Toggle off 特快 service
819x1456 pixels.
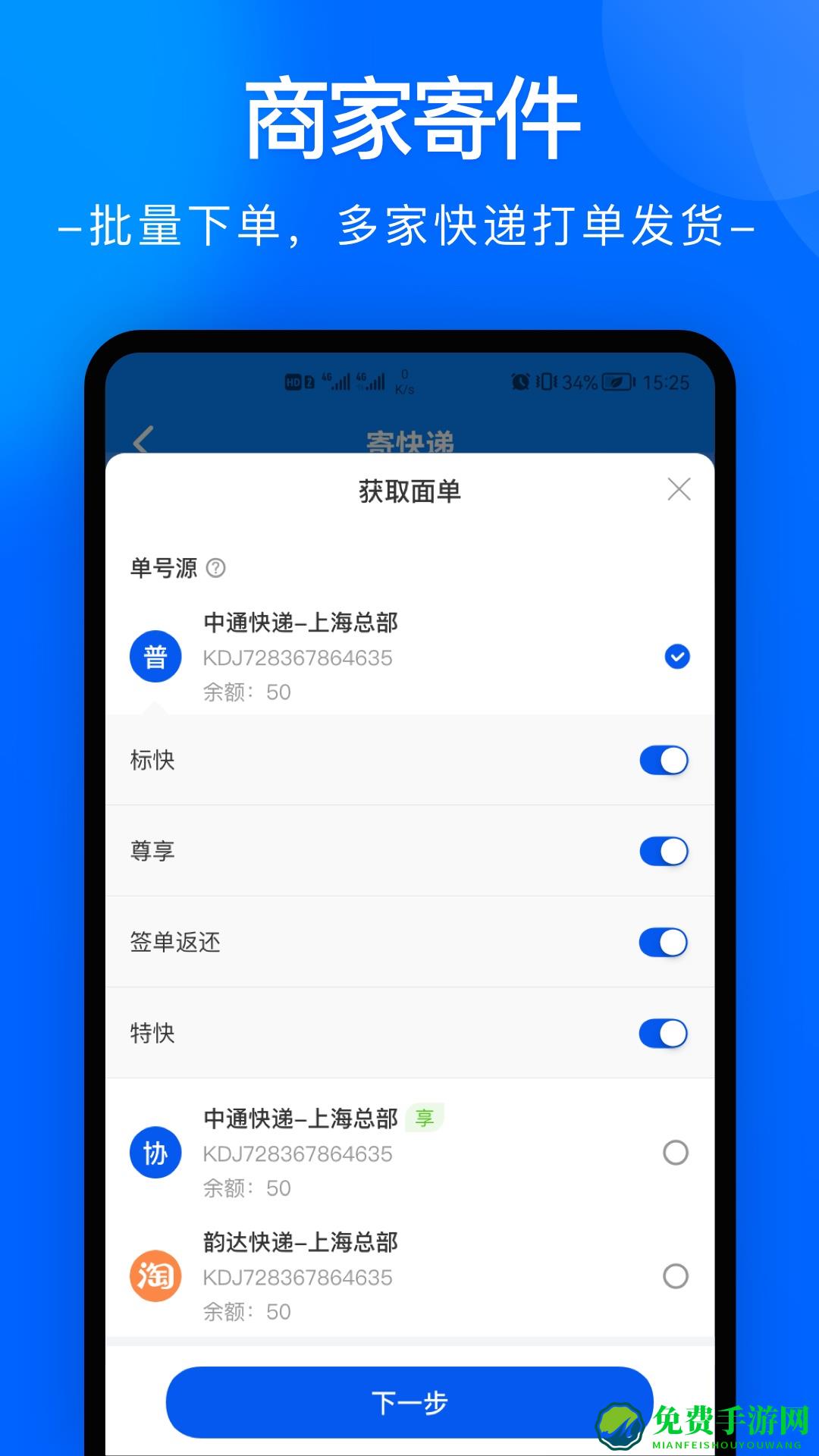pos(663,1032)
